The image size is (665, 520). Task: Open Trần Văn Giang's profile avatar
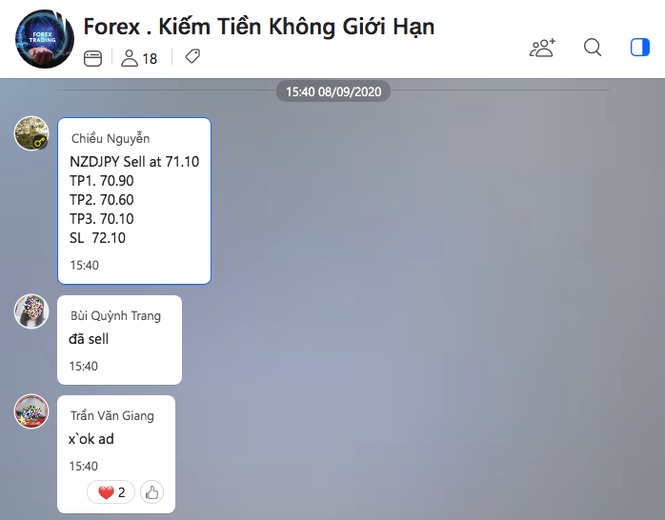click(32, 411)
